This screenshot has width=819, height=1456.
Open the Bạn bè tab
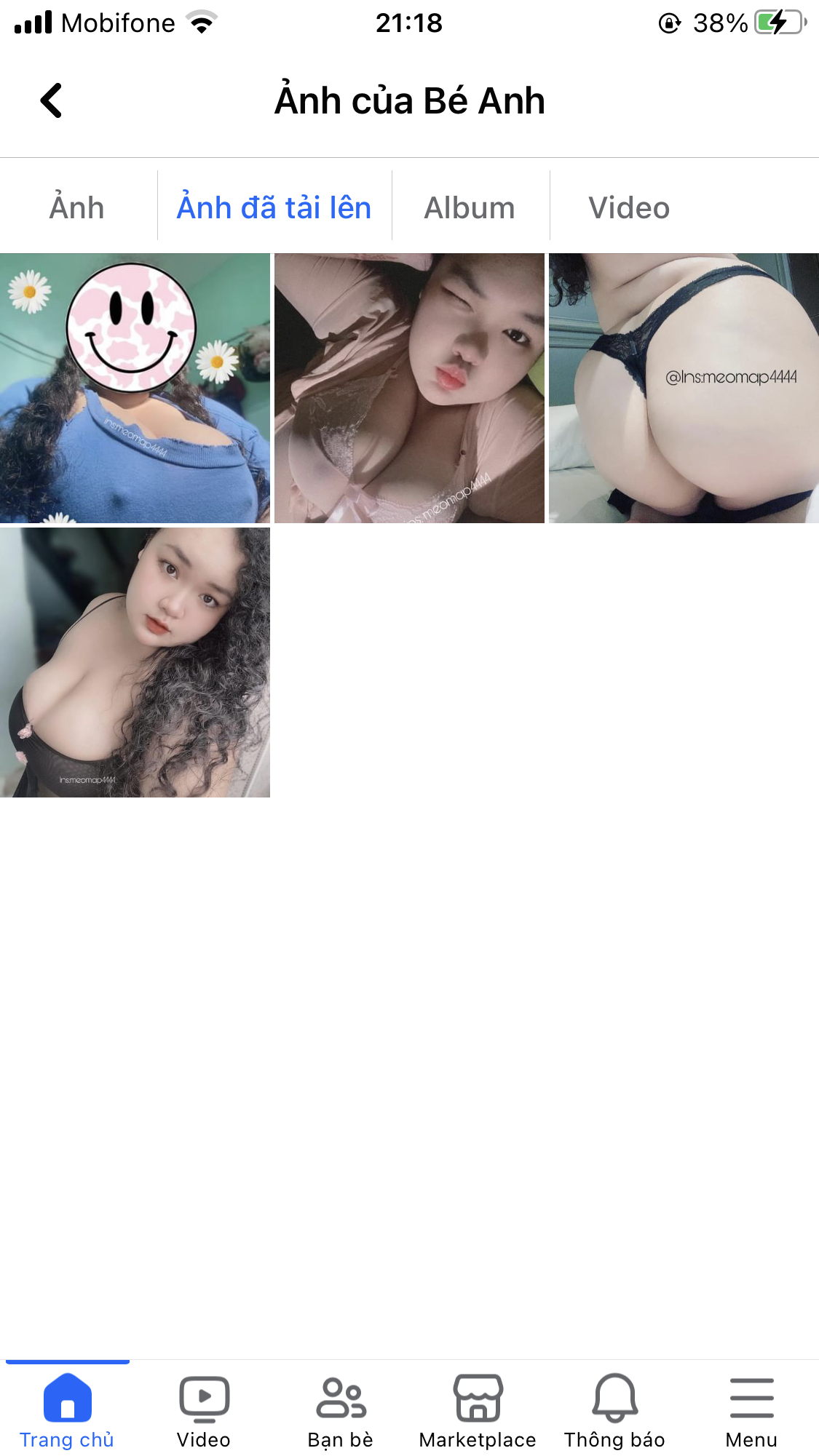pos(341,1409)
